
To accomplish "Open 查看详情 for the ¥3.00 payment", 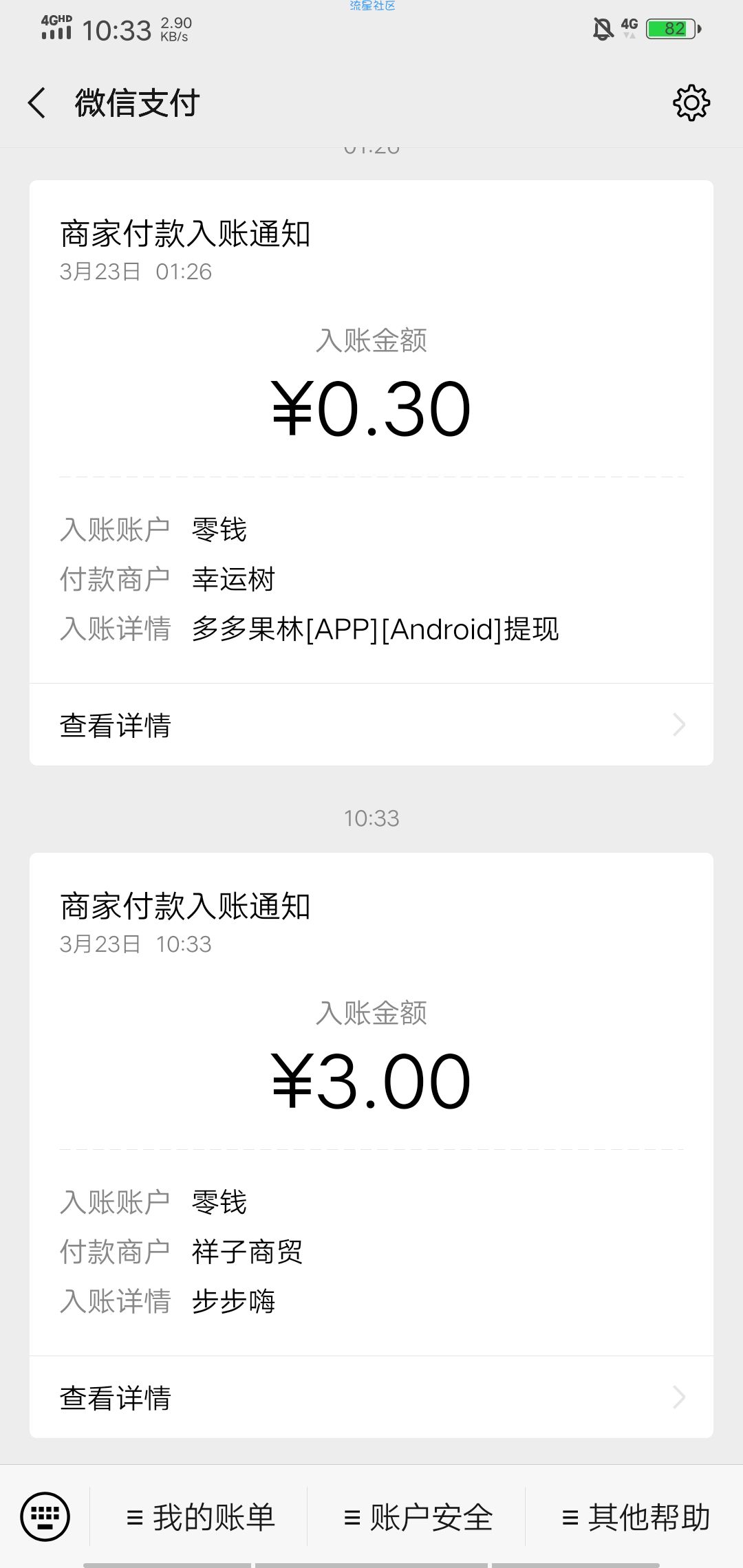I will pyautogui.click(x=371, y=1397).
